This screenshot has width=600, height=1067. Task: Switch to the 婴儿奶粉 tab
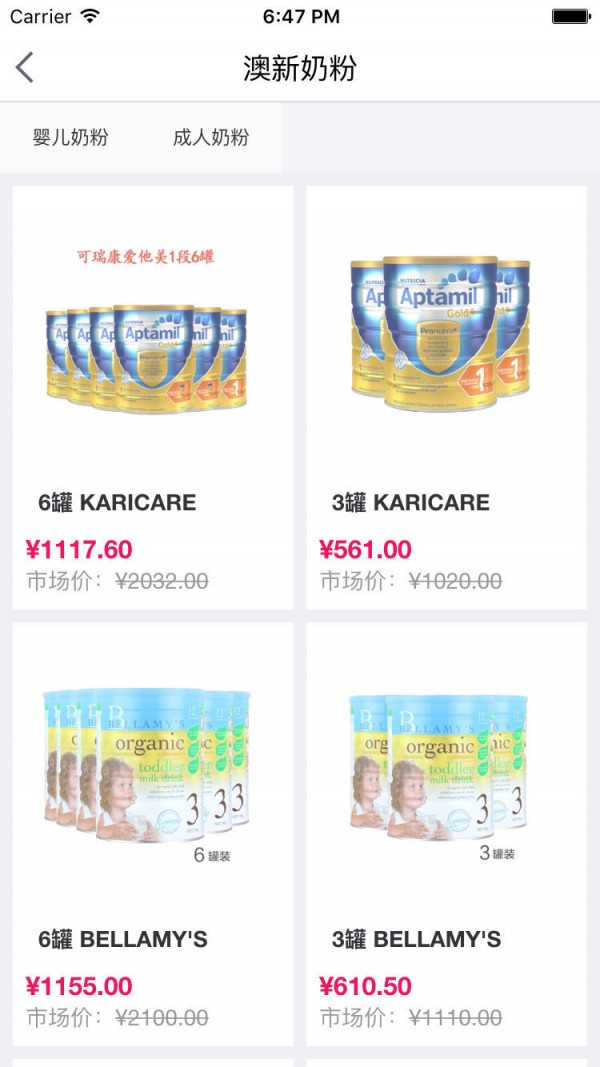(x=70, y=138)
